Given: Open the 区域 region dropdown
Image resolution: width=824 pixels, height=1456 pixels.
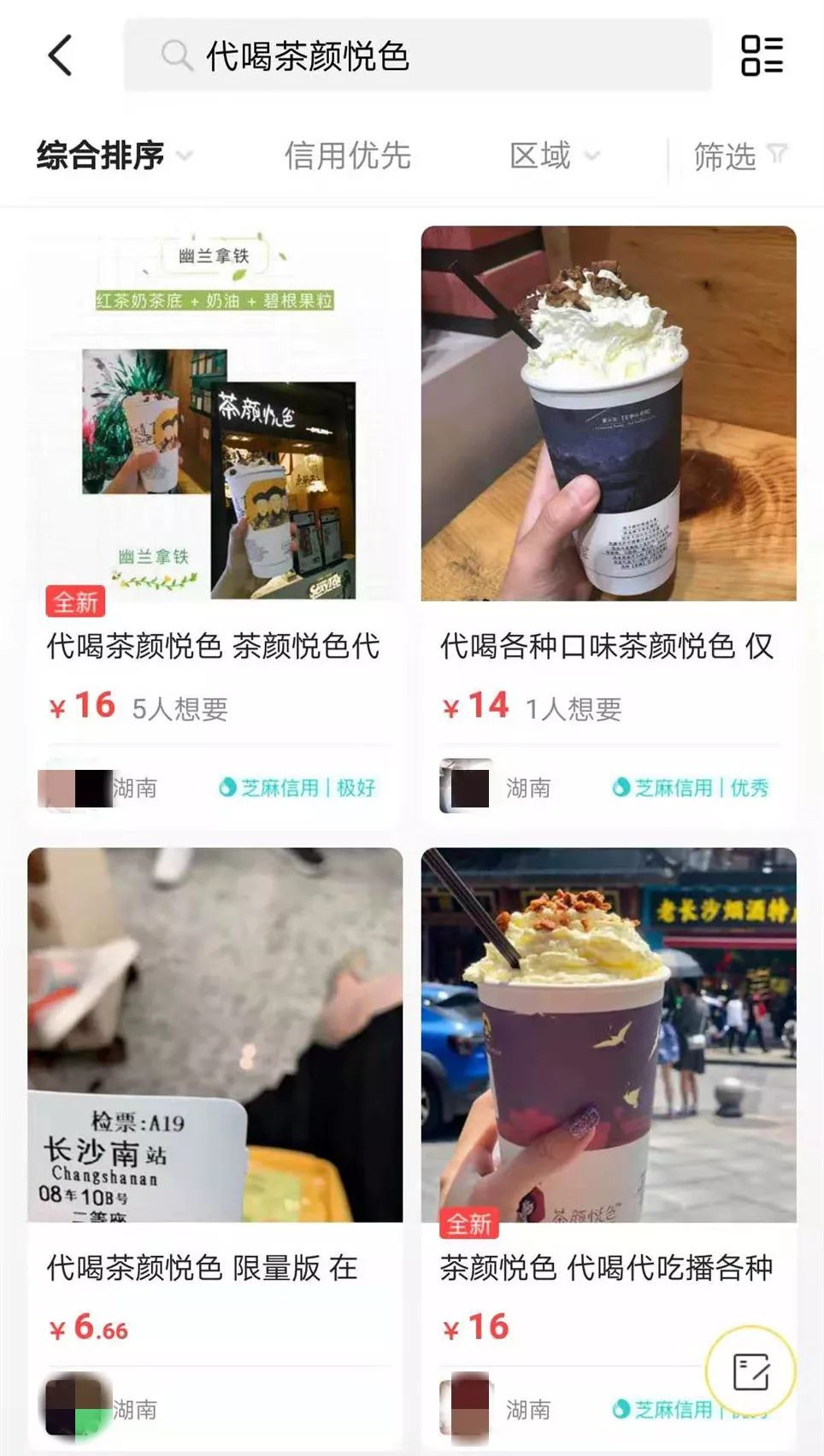Looking at the screenshot, I should [x=555, y=156].
